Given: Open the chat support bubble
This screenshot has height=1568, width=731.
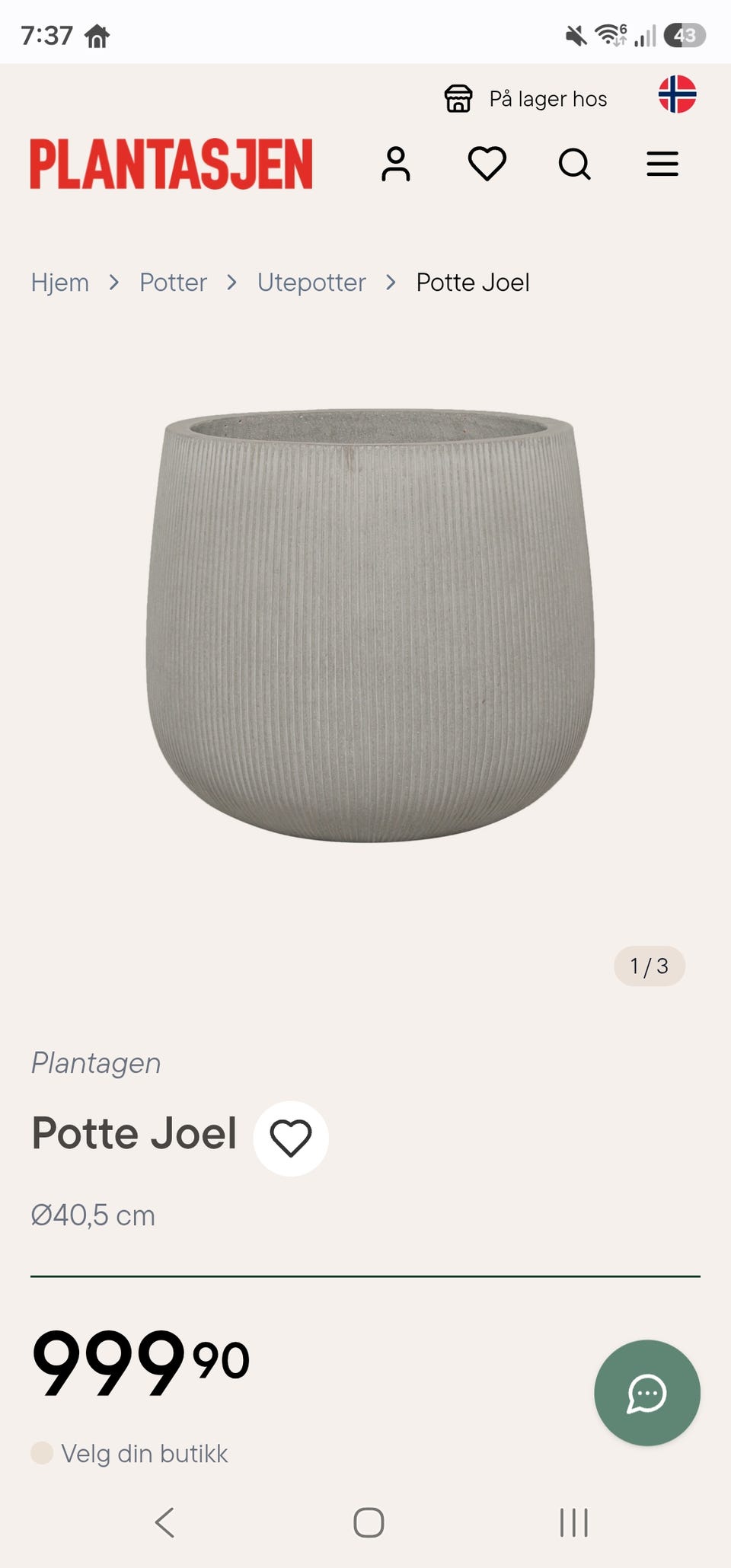Looking at the screenshot, I should point(647,1393).
